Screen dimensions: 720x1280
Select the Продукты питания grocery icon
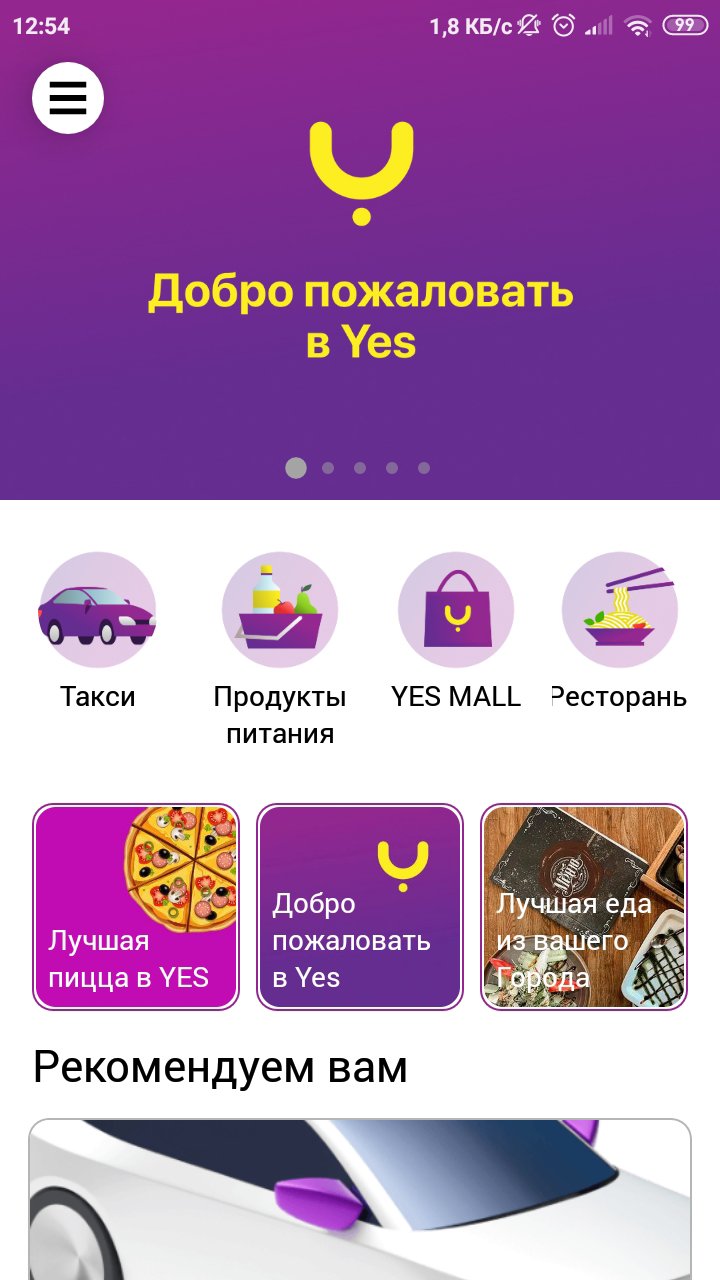coord(280,610)
